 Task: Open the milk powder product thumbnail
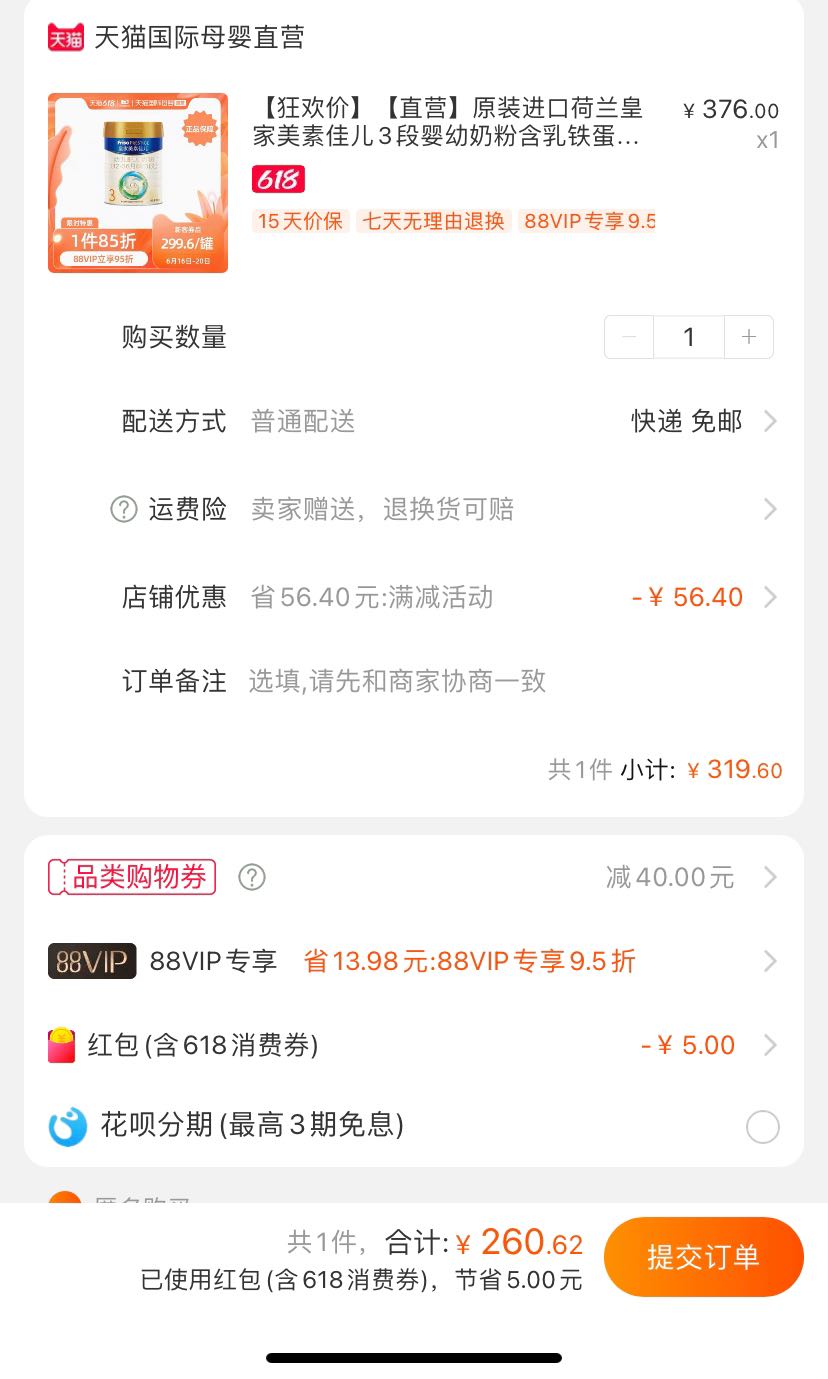point(138,183)
